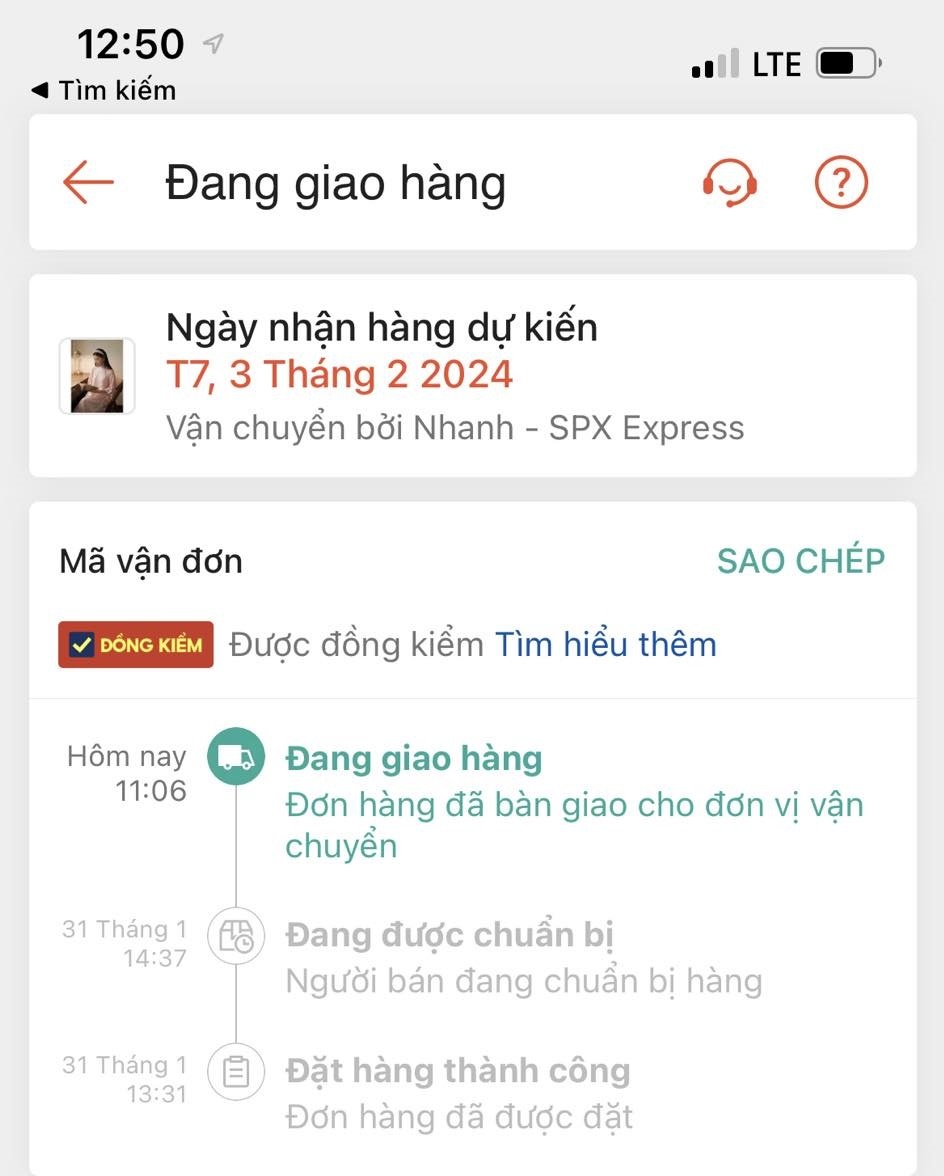Select the Đang giao hàng status entry

[x=413, y=758]
